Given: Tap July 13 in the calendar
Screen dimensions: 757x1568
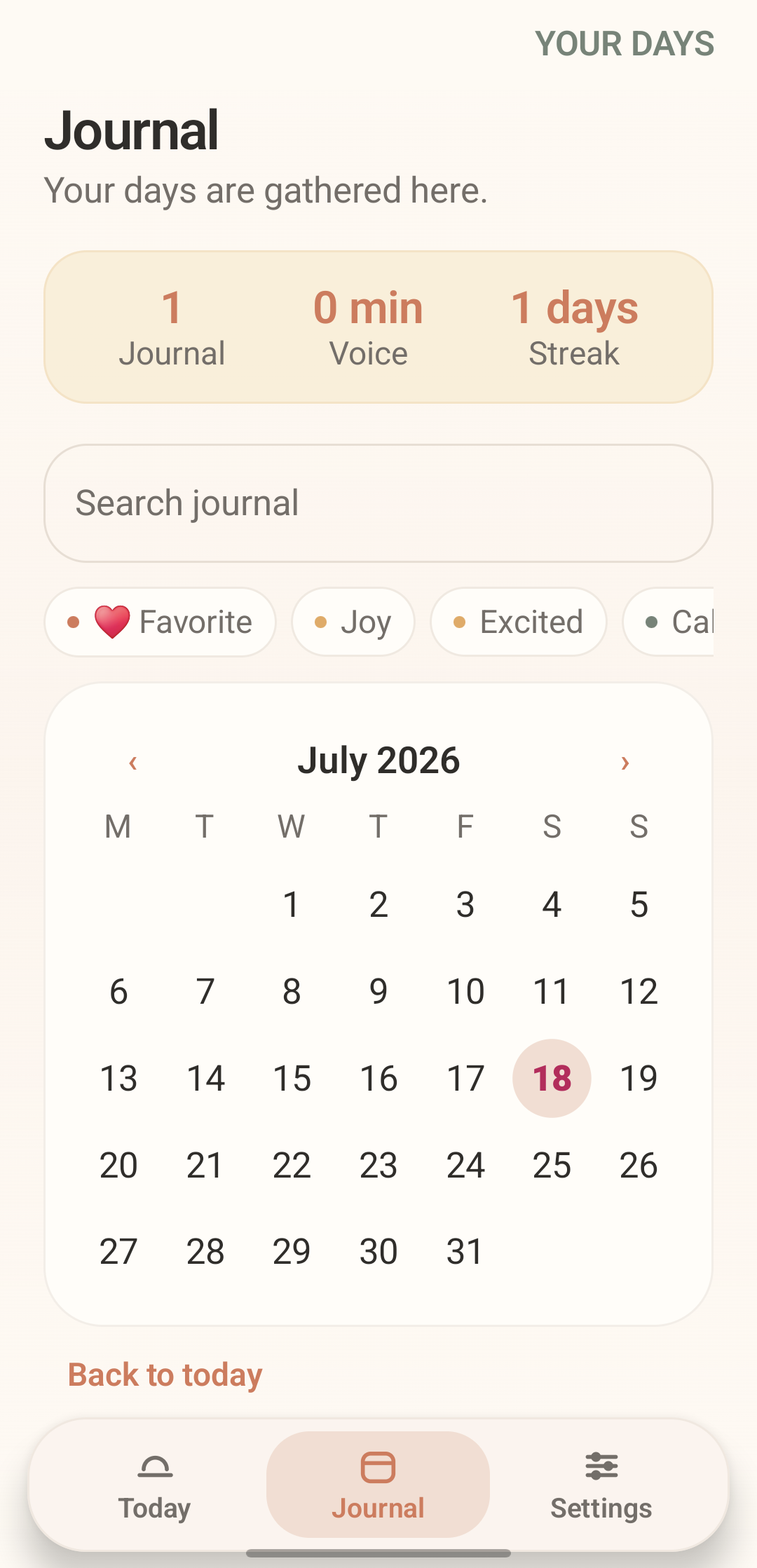Looking at the screenshot, I should pos(118,1078).
